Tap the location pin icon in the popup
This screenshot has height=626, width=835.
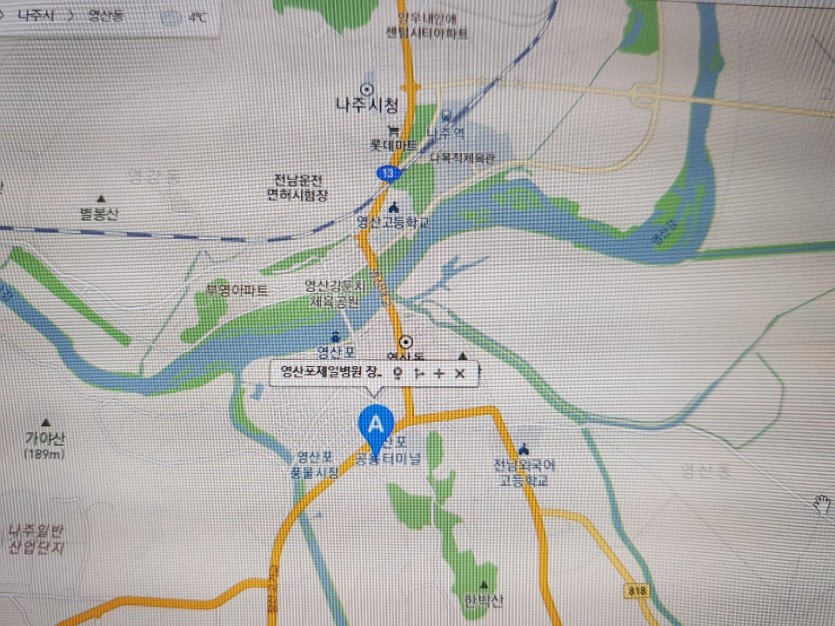click(400, 373)
